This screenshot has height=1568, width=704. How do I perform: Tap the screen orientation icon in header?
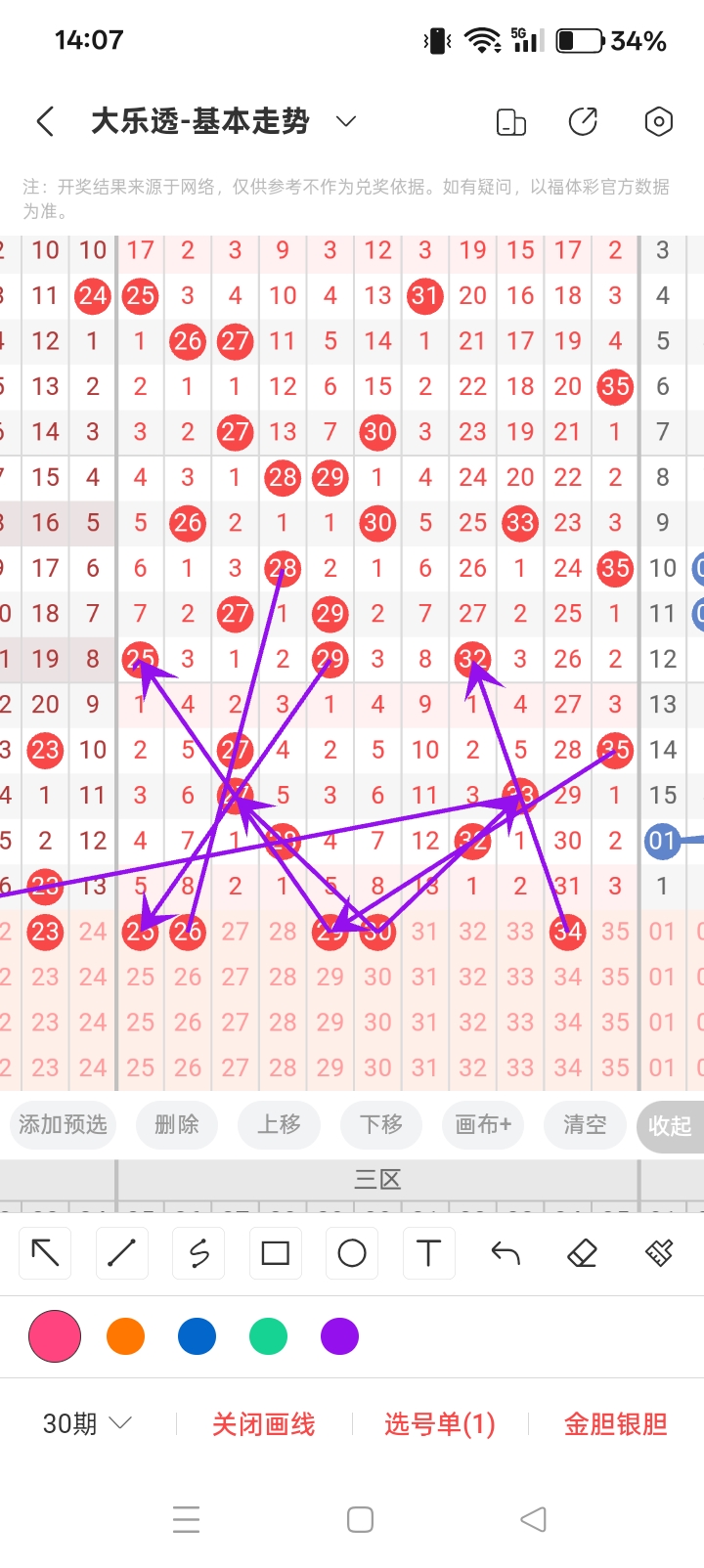pos(510,122)
